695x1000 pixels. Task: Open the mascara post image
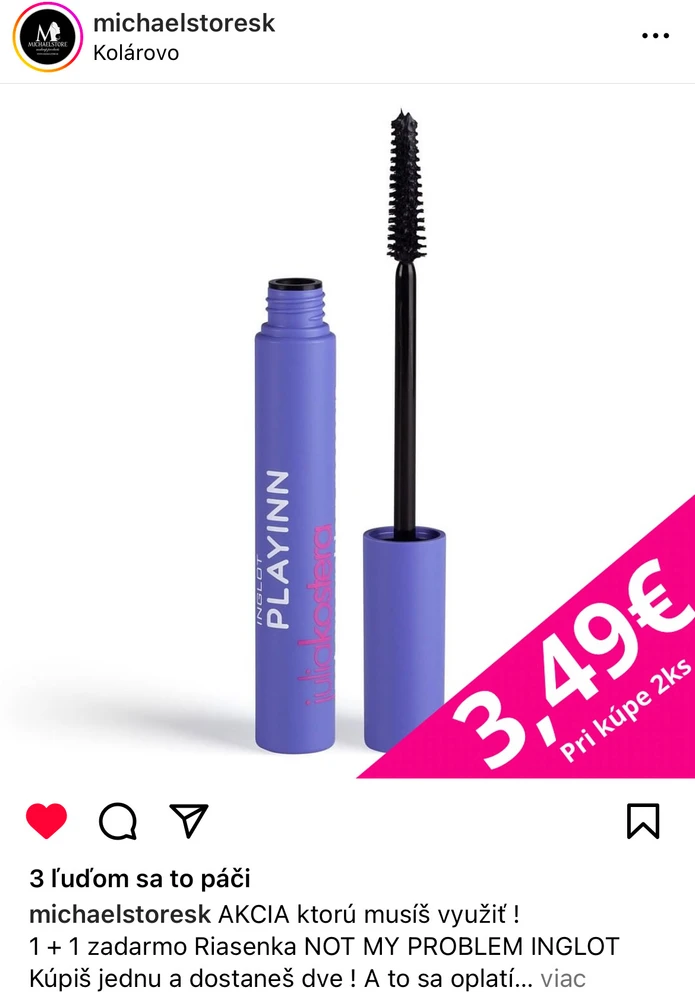point(347,430)
